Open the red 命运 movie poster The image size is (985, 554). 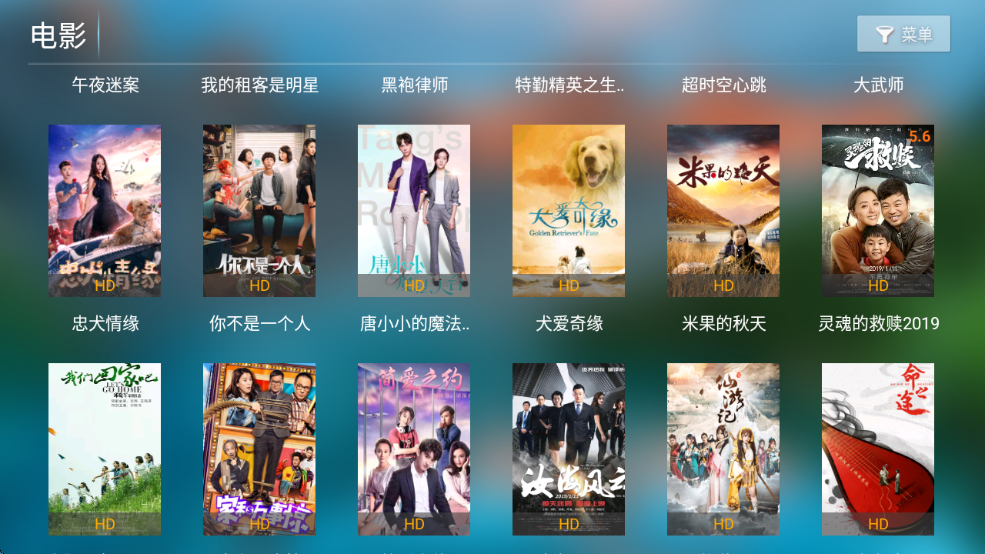(877, 449)
